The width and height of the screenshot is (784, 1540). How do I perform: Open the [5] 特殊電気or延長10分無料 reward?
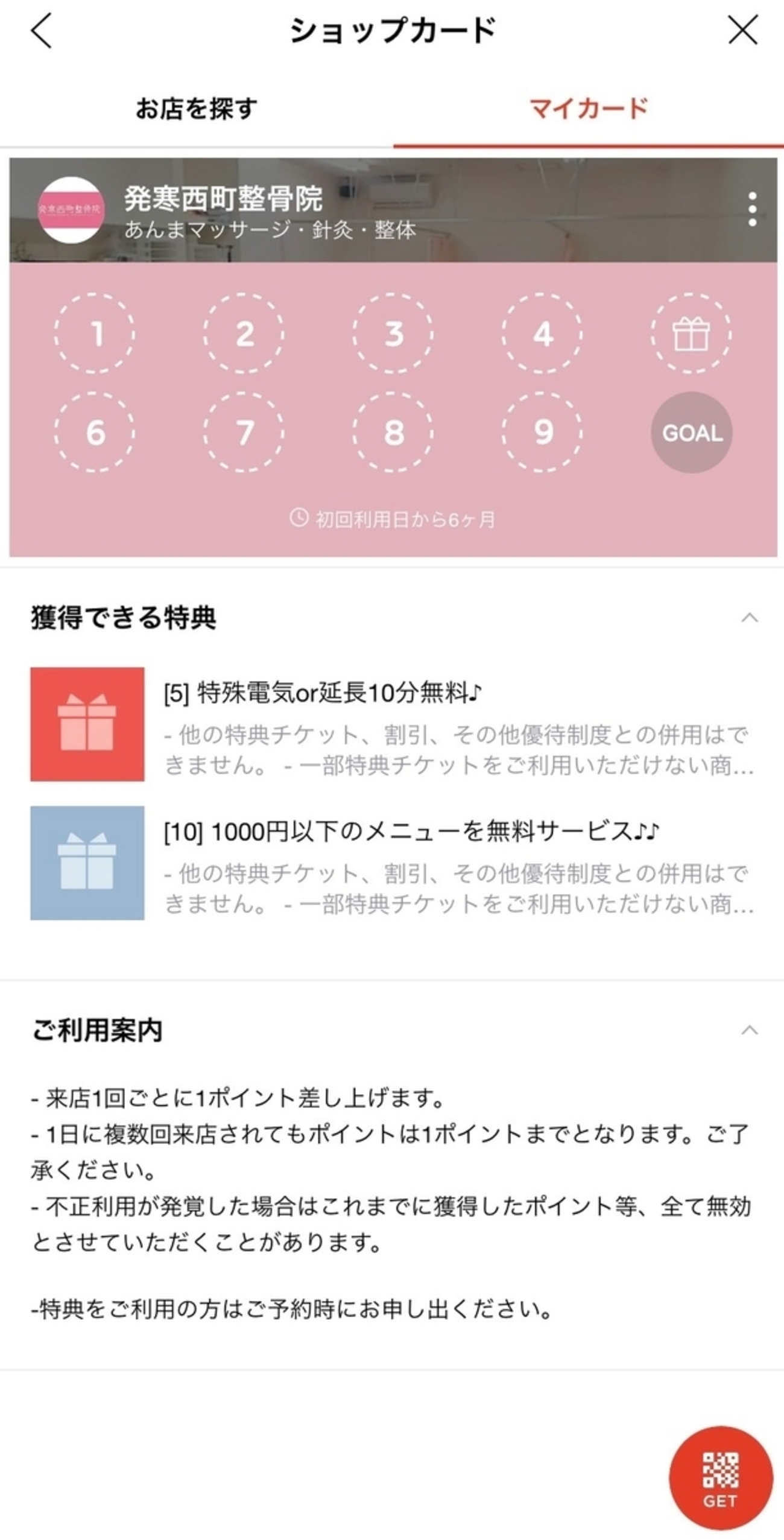click(392, 724)
